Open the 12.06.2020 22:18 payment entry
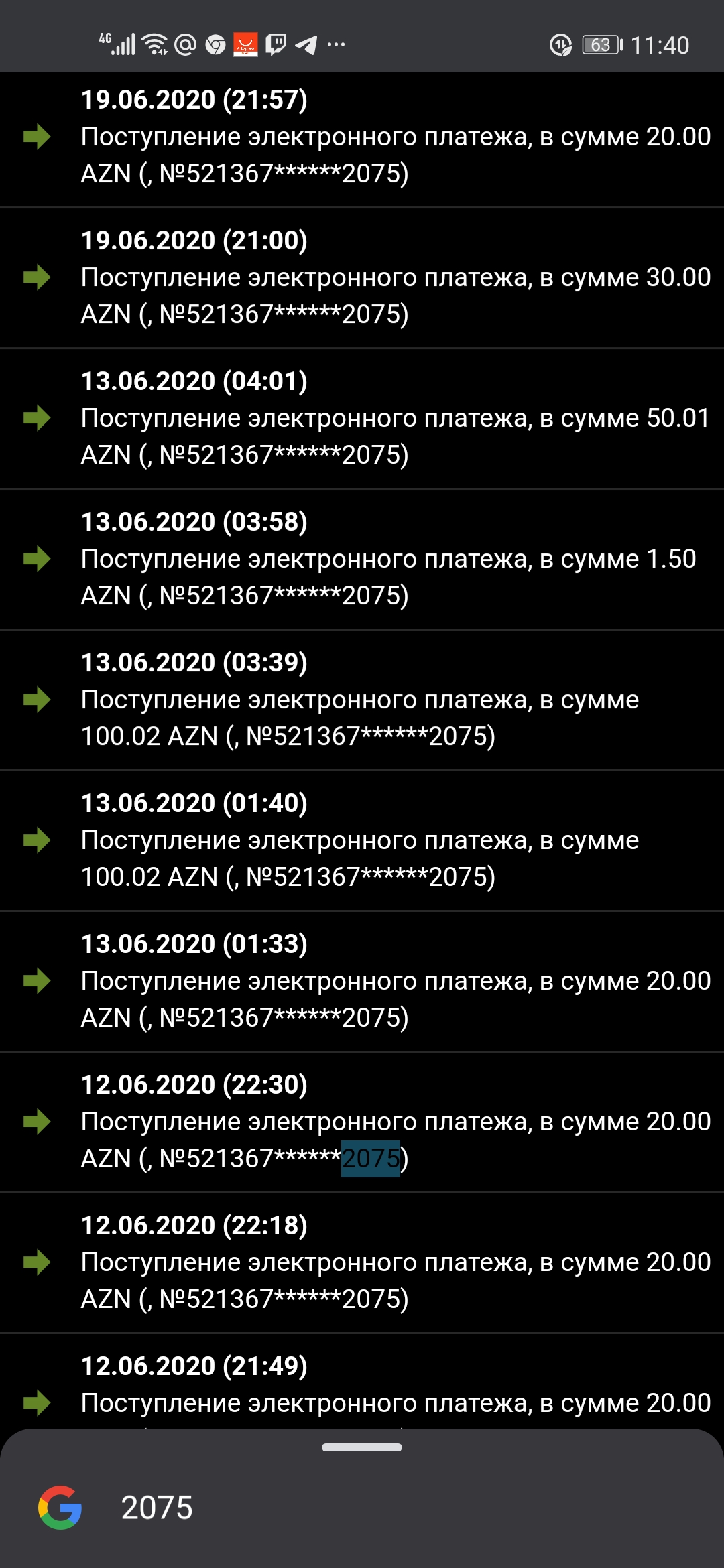The height and width of the screenshot is (1568, 724). click(394, 1262)
